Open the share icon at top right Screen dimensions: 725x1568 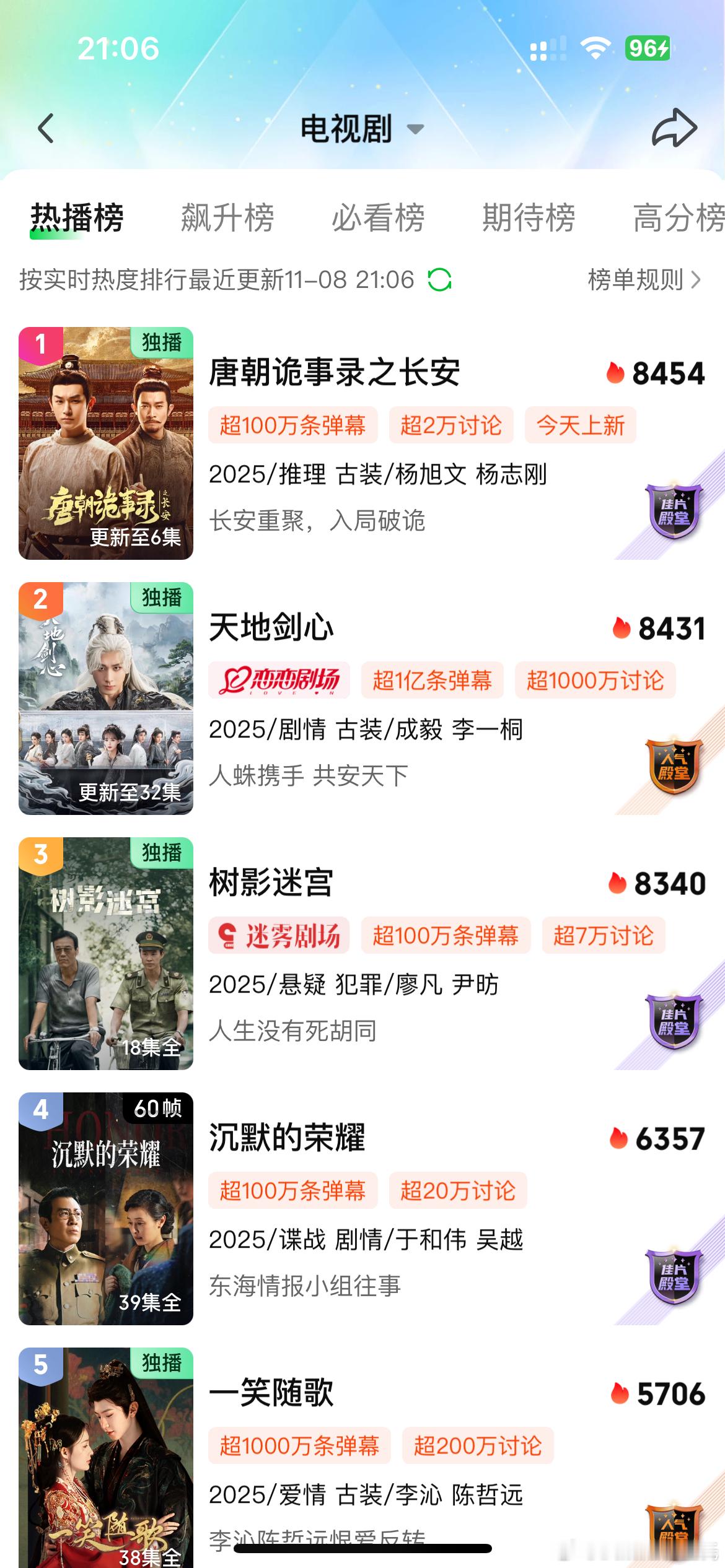pos(675,127)
